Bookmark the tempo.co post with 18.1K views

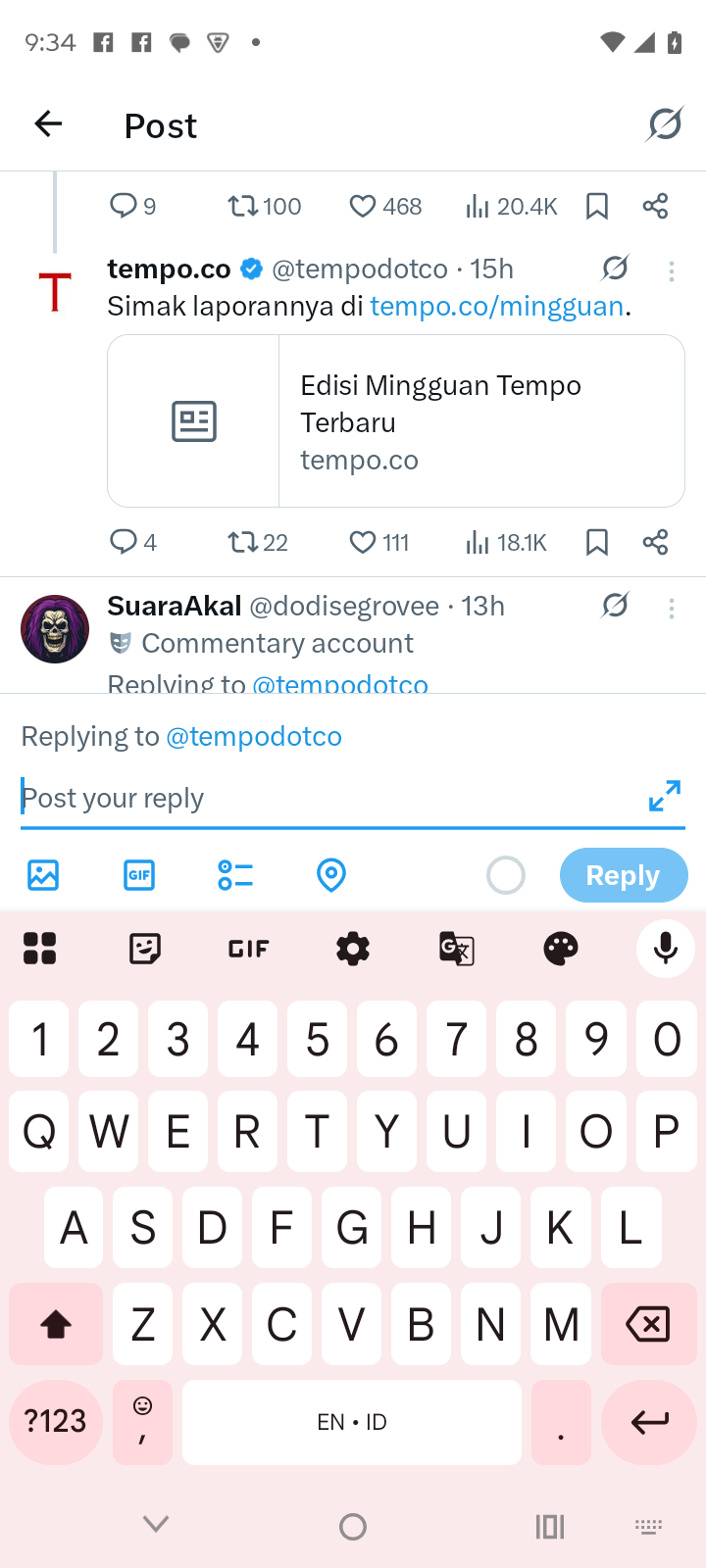[596, 542]
